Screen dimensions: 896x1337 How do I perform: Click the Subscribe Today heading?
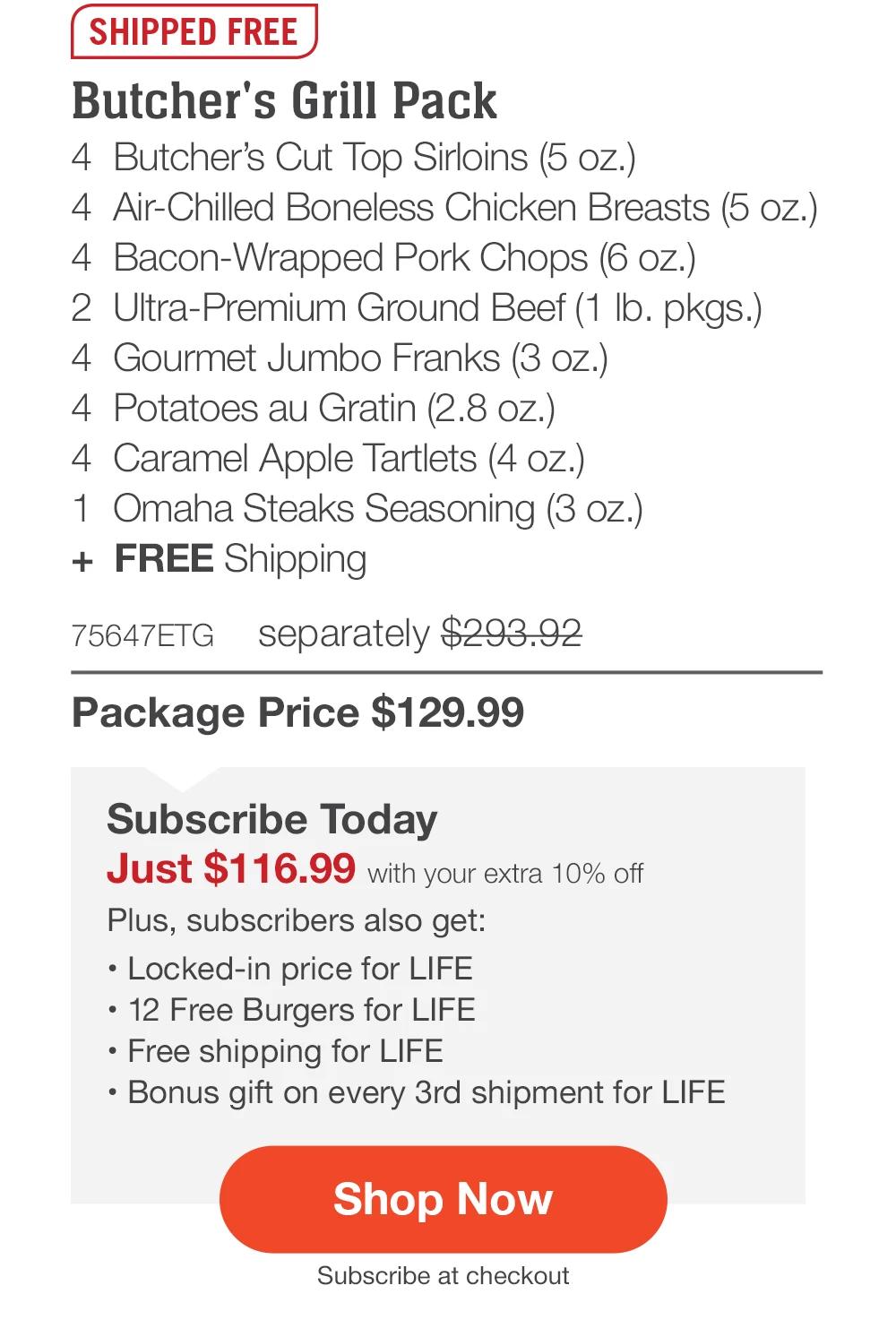click(271, 818)
